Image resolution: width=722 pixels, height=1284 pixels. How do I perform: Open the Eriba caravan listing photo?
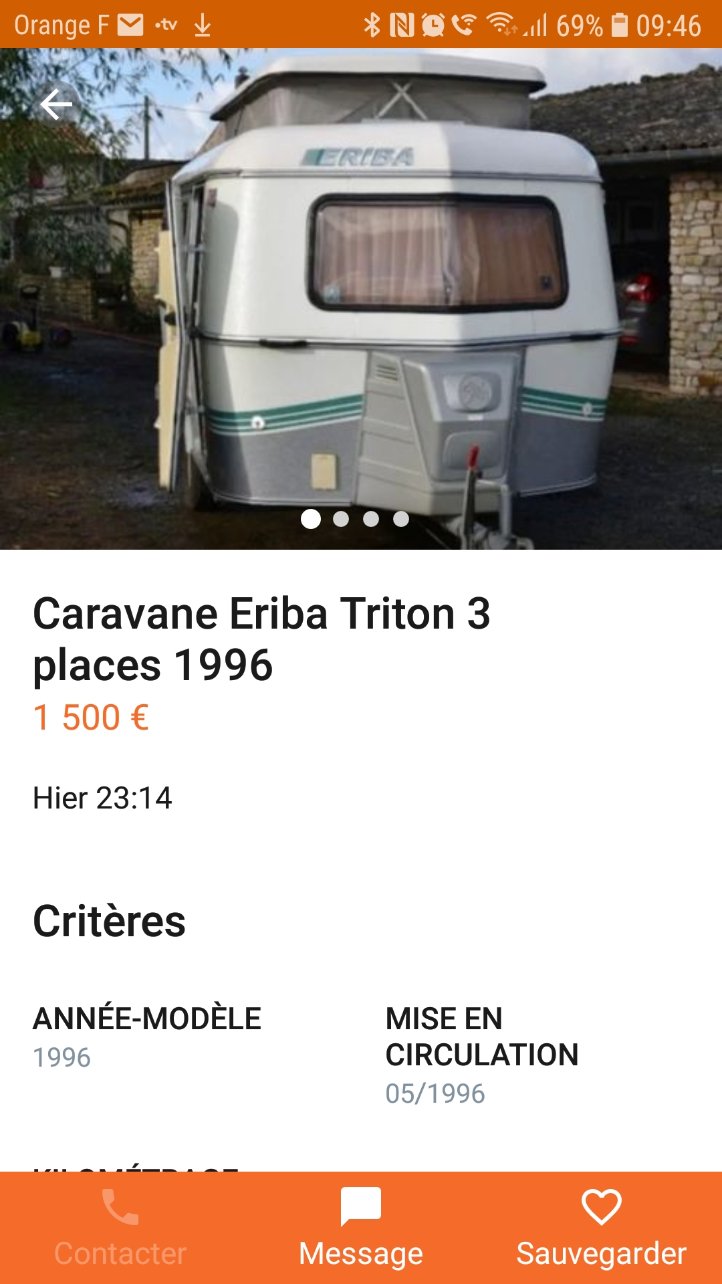361,298
